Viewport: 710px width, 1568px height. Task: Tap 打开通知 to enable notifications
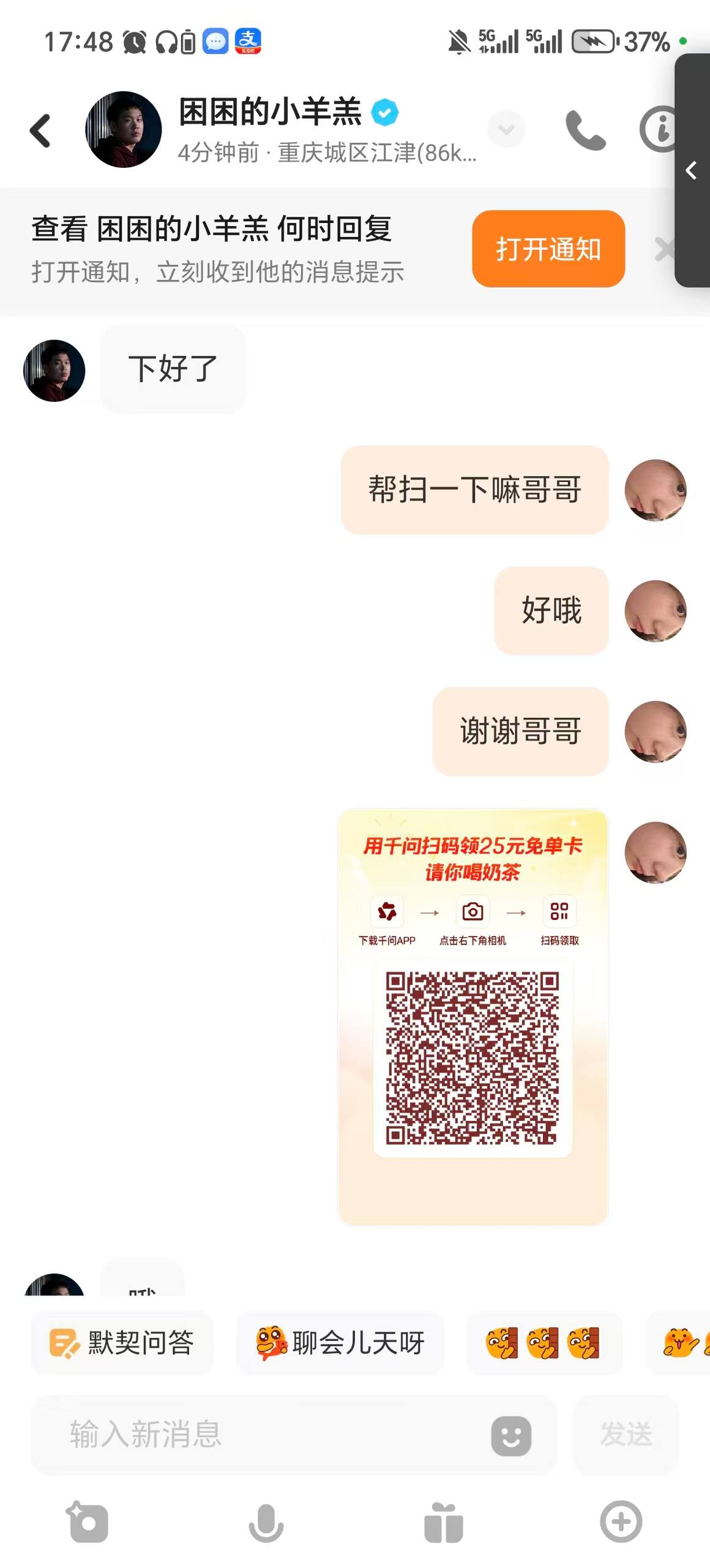[x=548, y=249]
